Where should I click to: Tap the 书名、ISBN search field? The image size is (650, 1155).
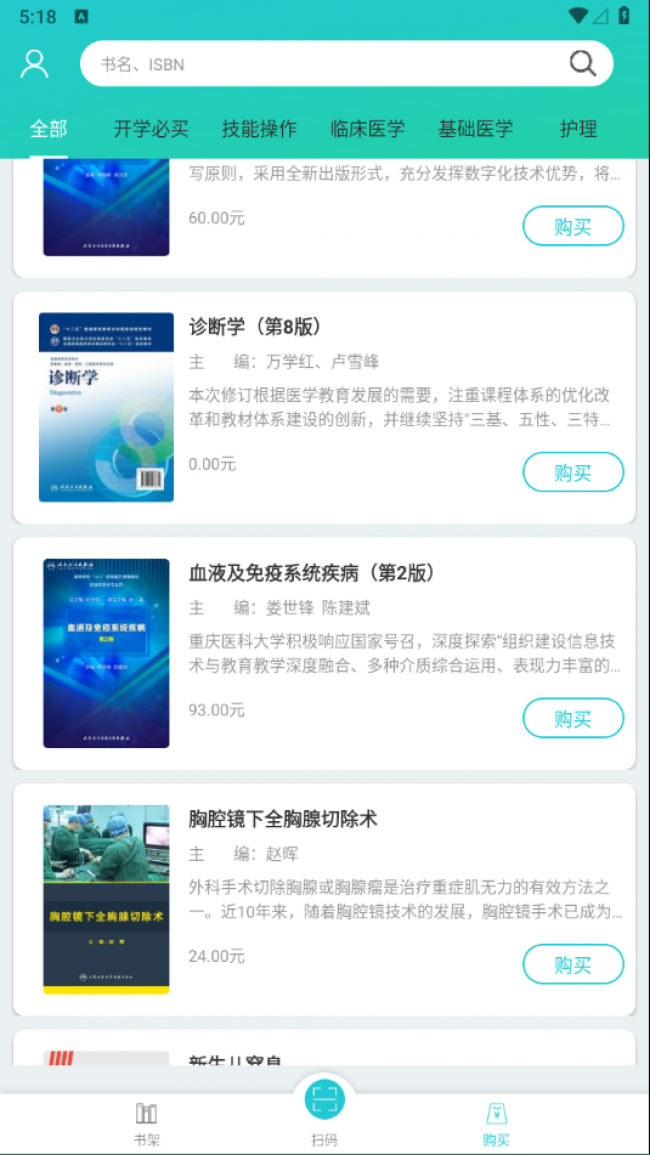tap(320, 64)
